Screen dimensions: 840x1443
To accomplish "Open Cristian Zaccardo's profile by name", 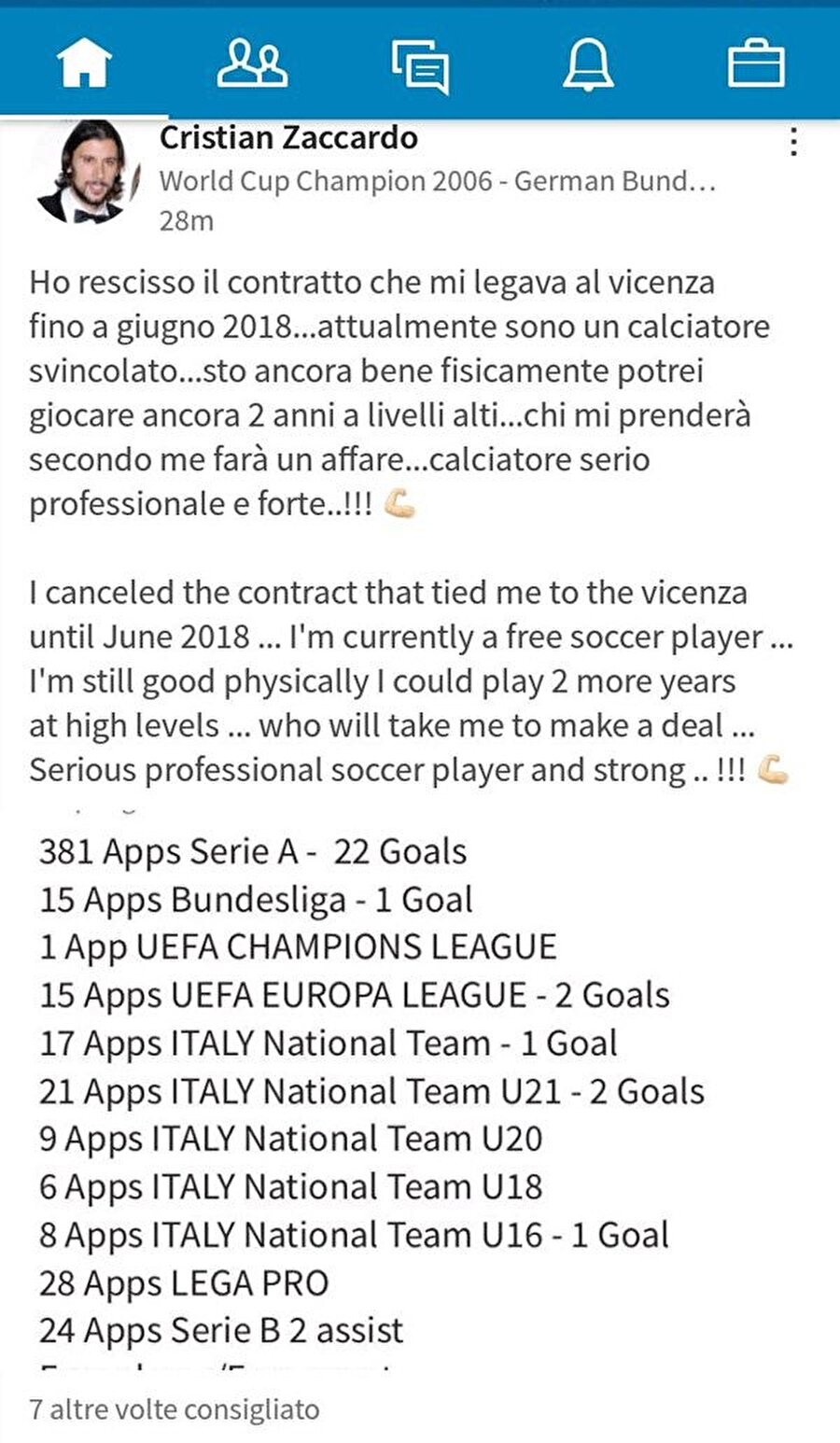I will click(x=288, y=137).
